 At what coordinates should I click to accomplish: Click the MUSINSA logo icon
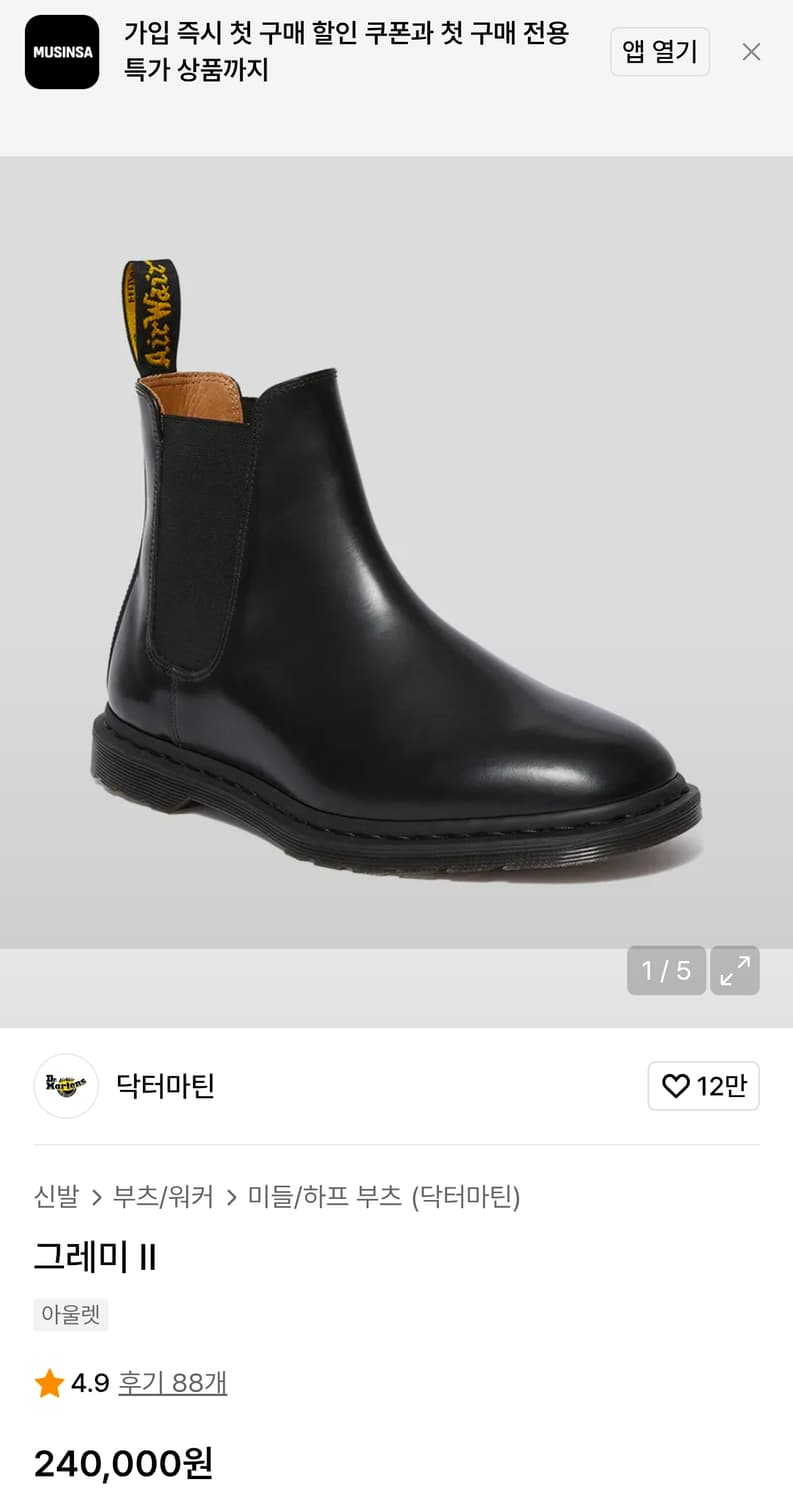61,51
